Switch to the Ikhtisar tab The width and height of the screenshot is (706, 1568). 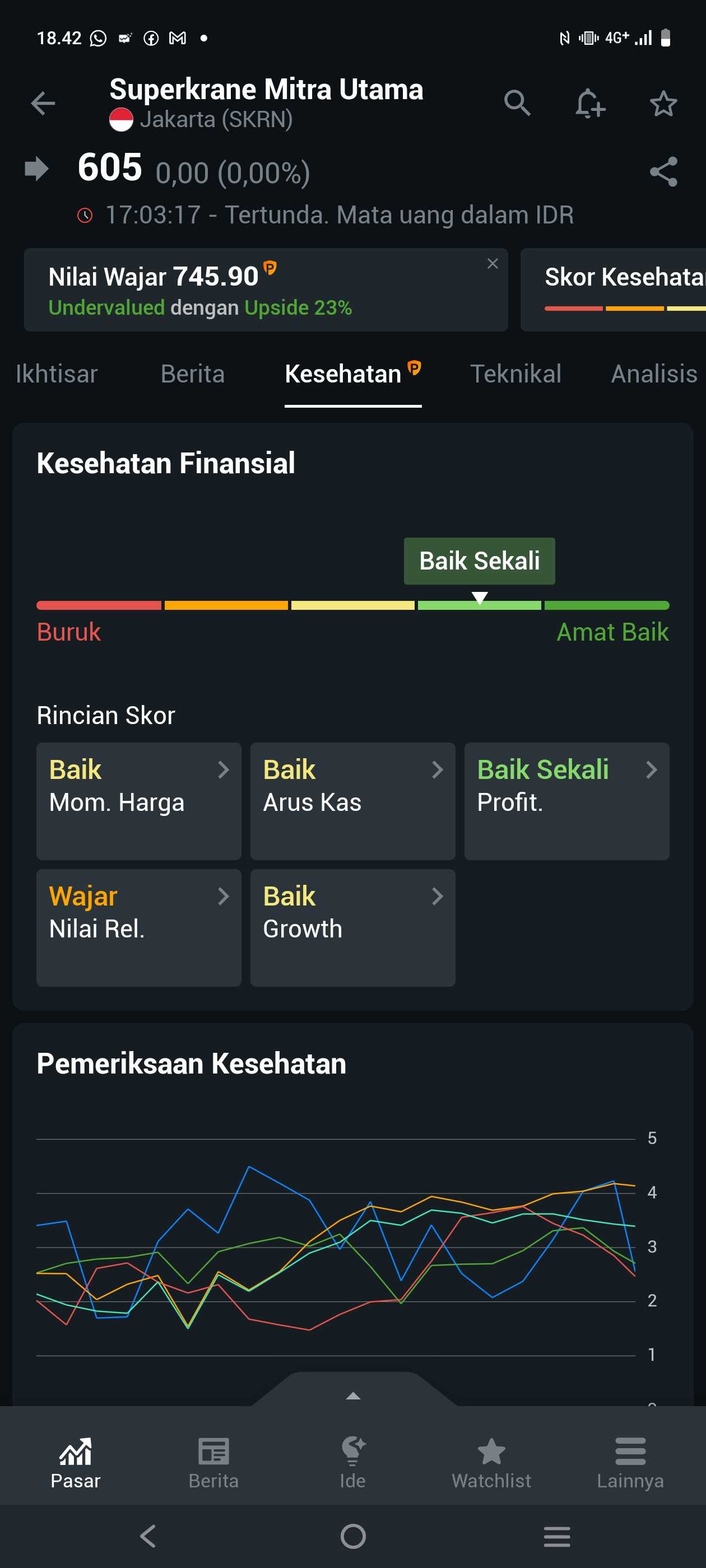click(x=57, y=374)
